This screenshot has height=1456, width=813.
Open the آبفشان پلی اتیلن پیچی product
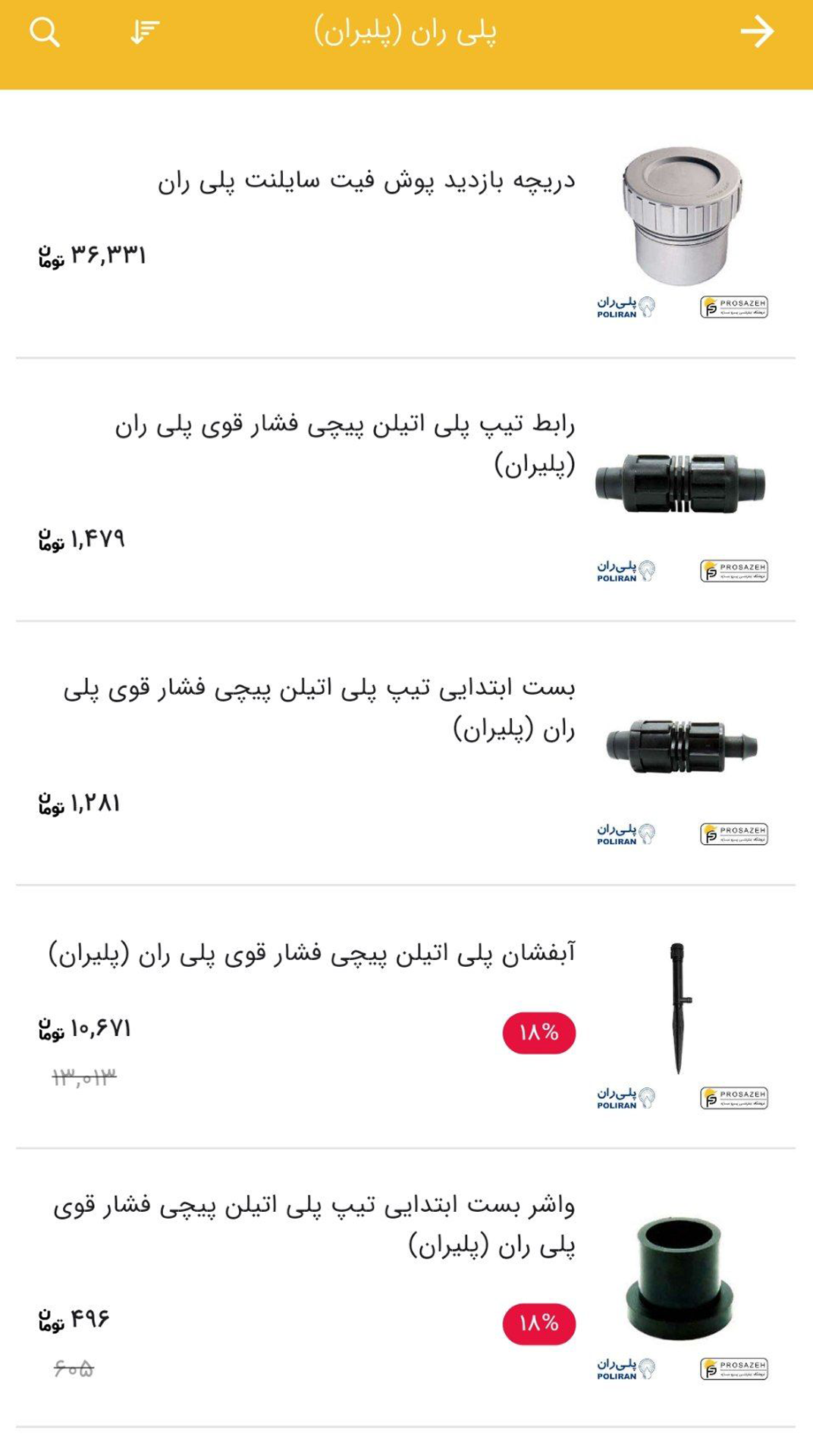pyautogui.click(x=312, y=953)
